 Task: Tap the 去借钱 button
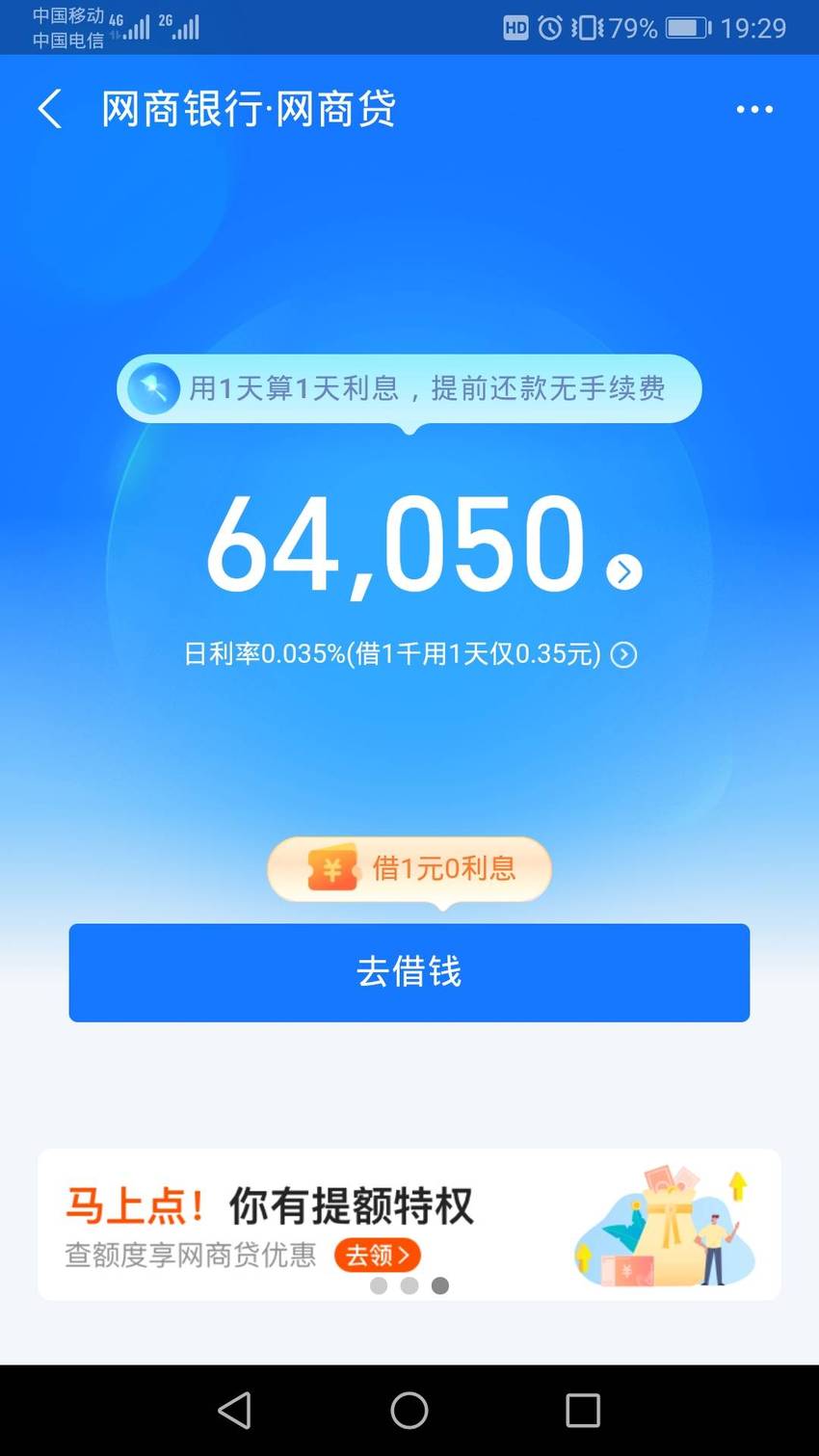coord(409,972)
